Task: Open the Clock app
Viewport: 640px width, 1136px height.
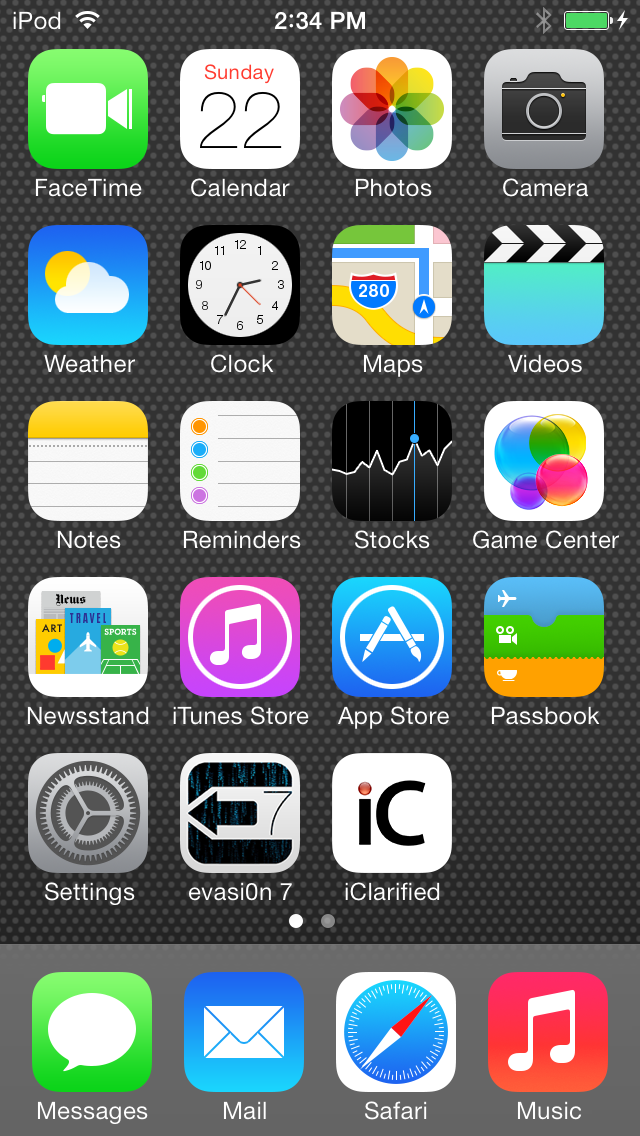Action: 240,285
